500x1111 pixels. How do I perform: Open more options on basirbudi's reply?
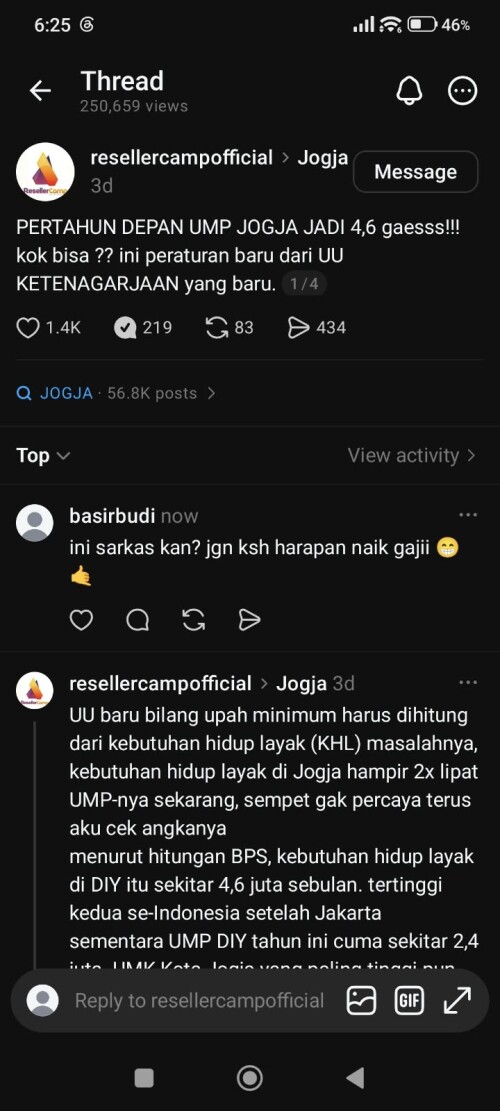pos(468,515)
